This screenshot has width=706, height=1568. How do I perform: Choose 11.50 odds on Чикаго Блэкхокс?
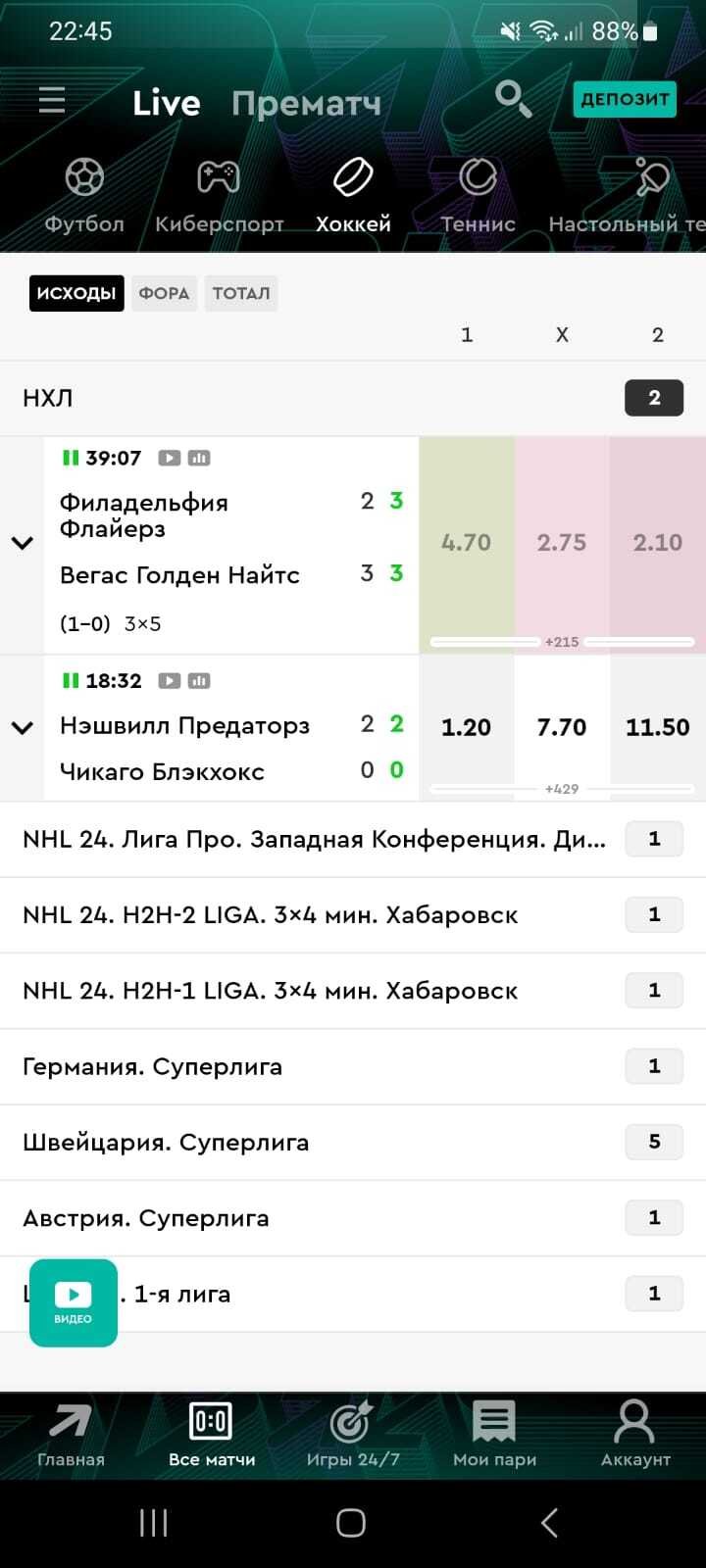click(x=657, y=727)
